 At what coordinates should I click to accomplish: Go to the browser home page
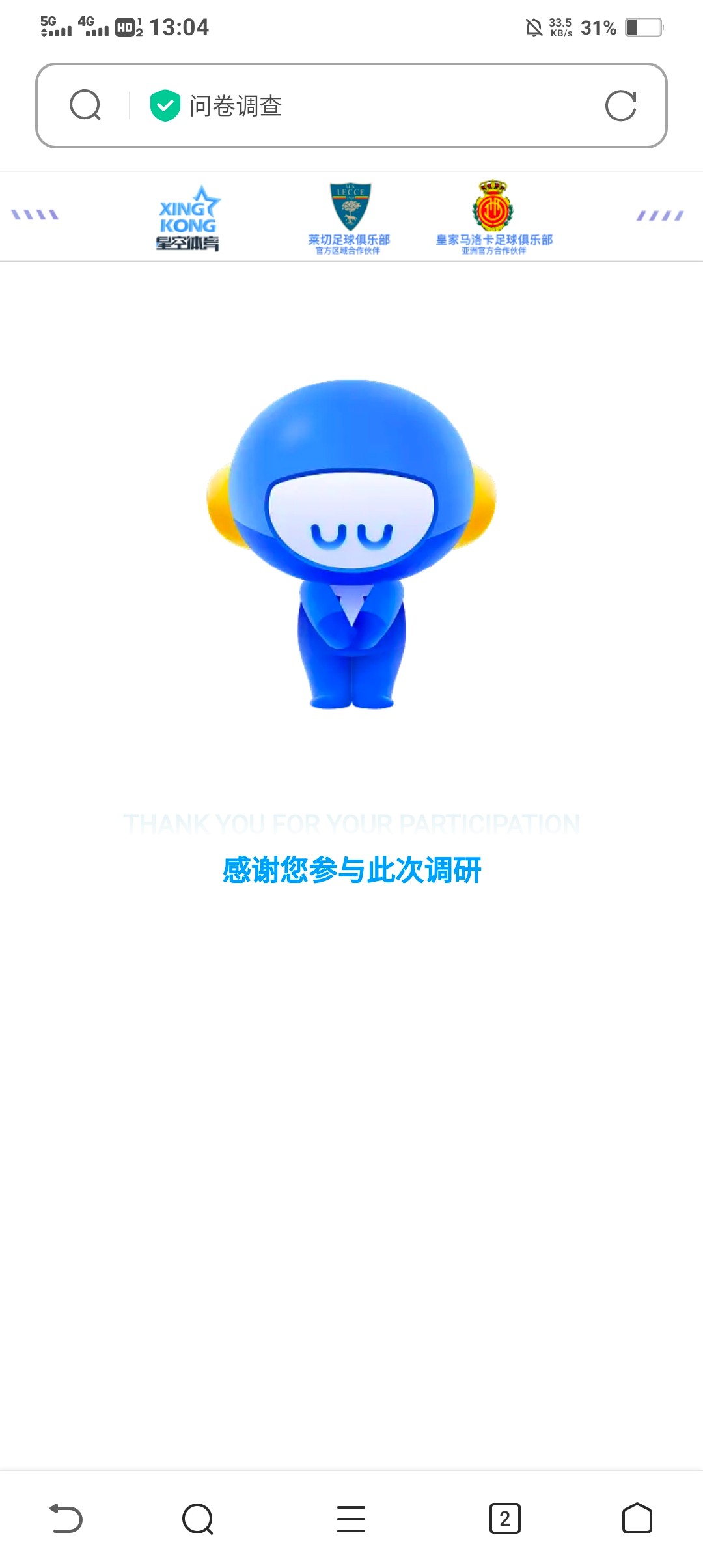click(637, 1519)
